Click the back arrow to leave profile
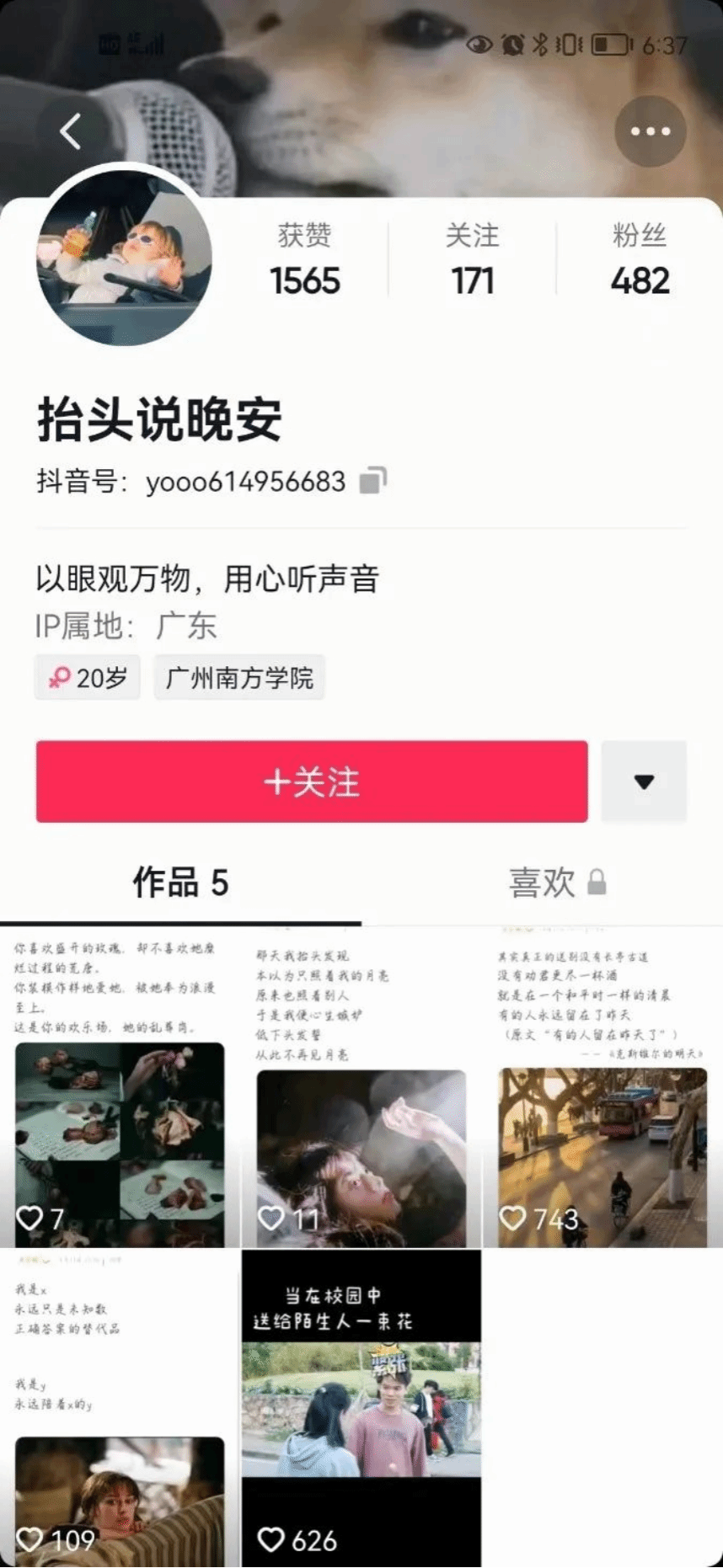Screen dimensions: 723x1568 69,131
